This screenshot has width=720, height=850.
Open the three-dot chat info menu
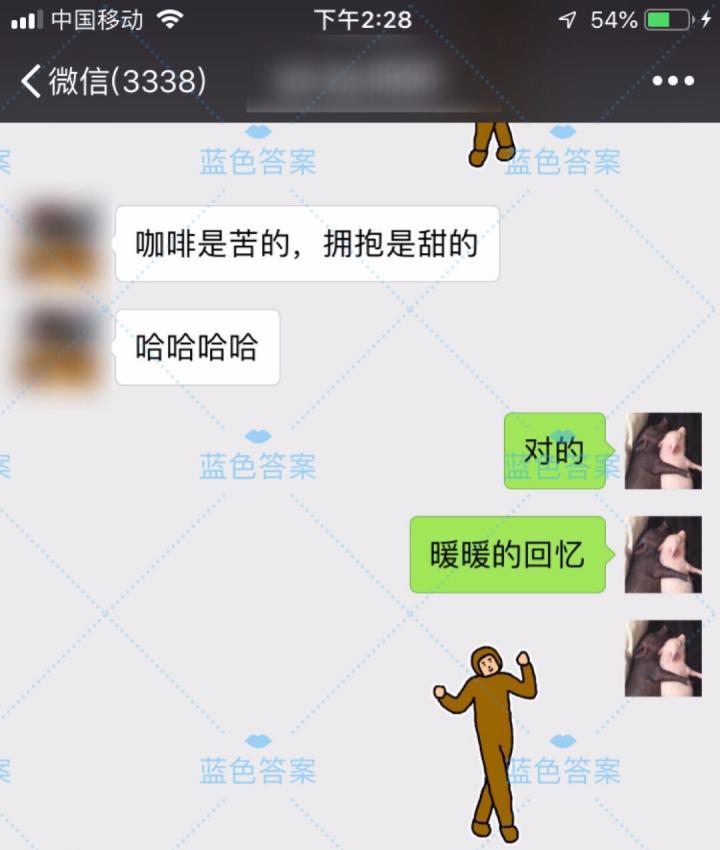(673, 82)
